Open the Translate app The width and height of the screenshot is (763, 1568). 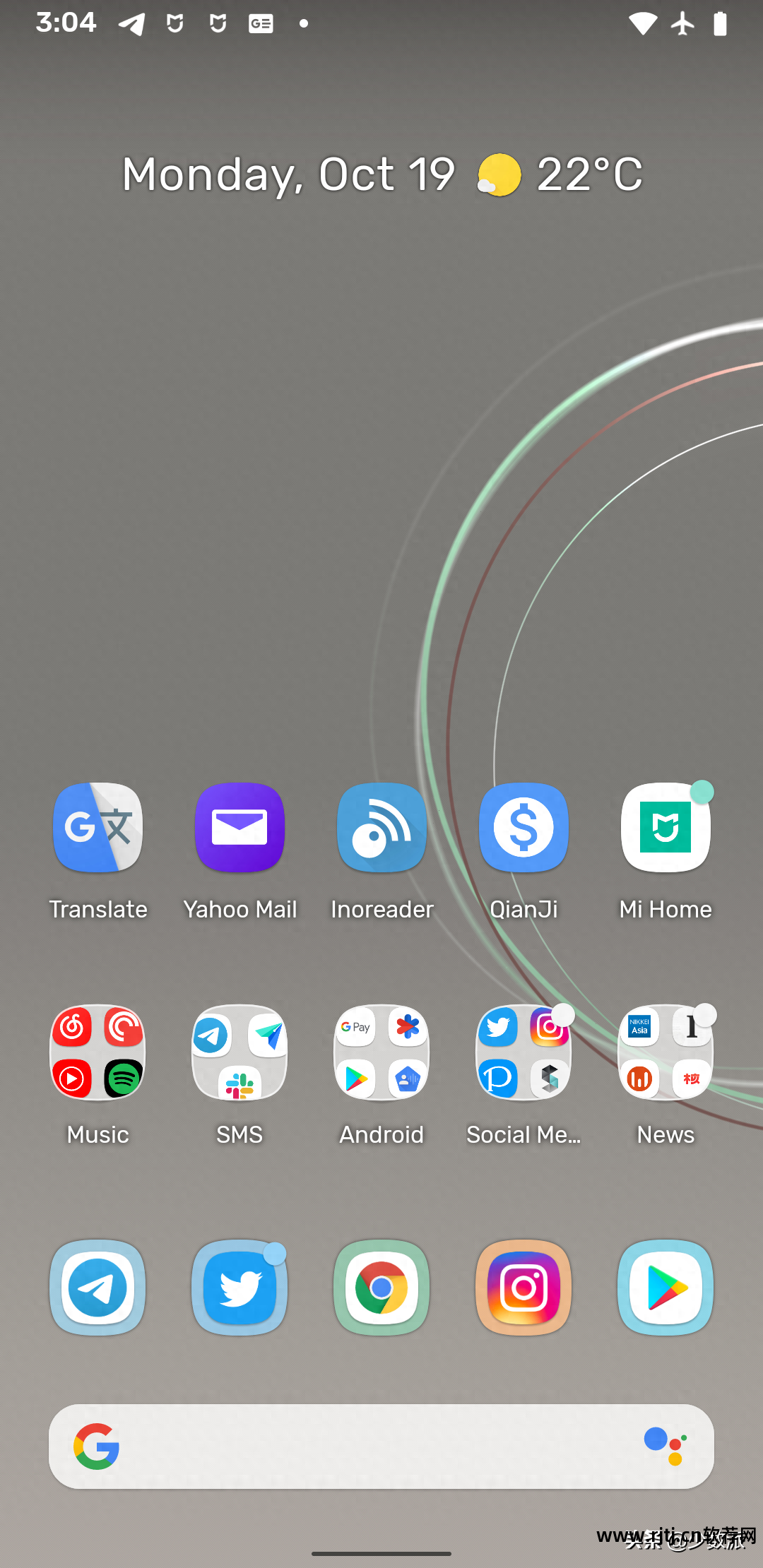98,828
